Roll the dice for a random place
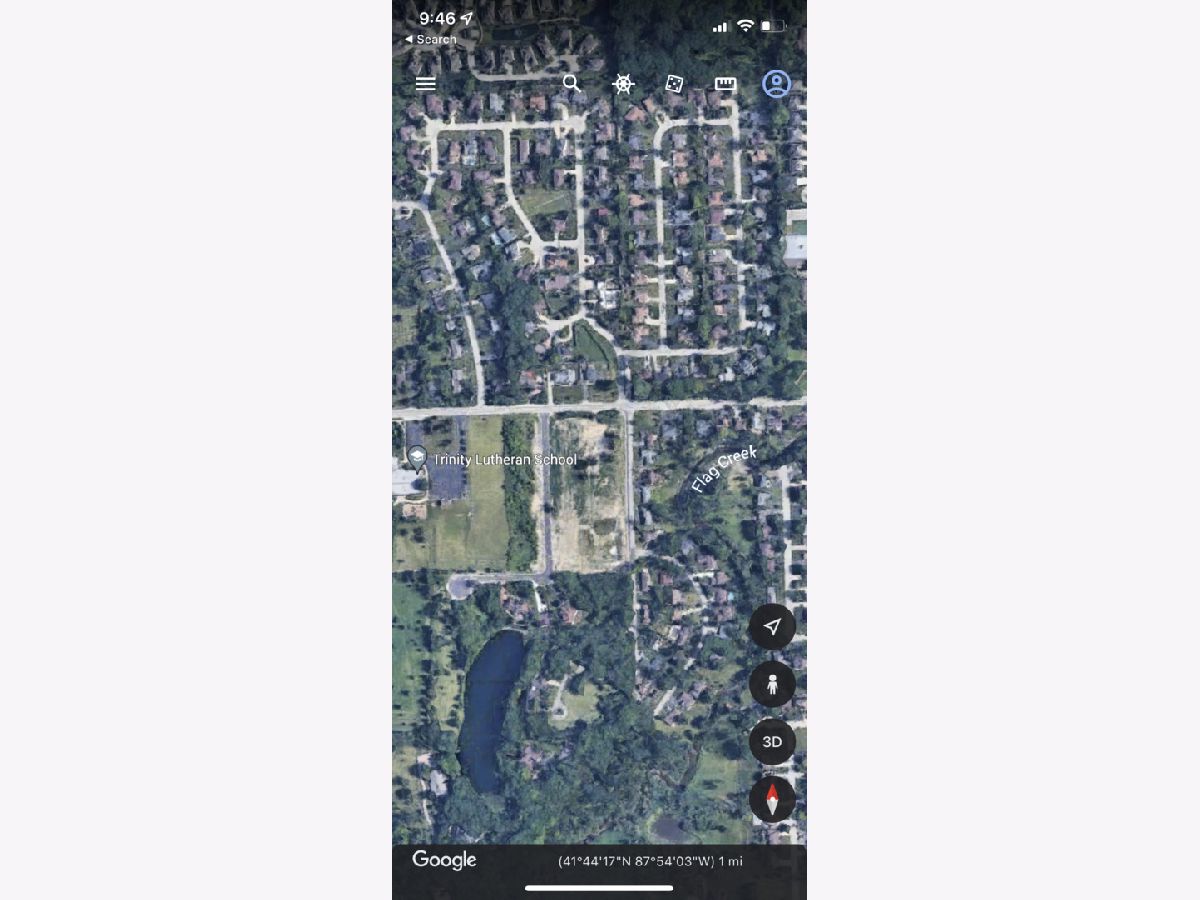The height and width of the screenshot is (900, 1200). coord(674,84)
